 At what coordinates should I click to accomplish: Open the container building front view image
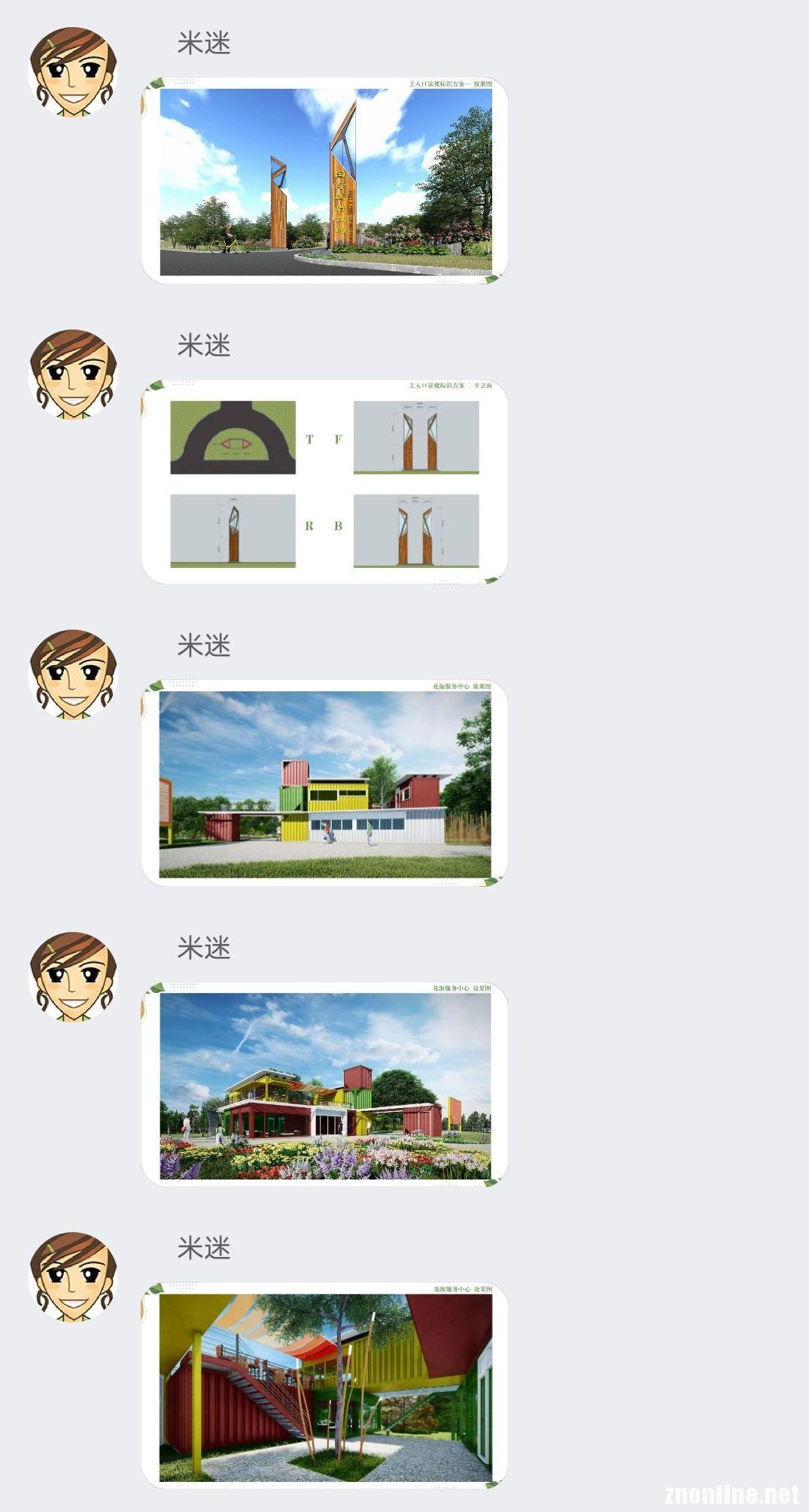pyautogui.click(x=324, y=782)
